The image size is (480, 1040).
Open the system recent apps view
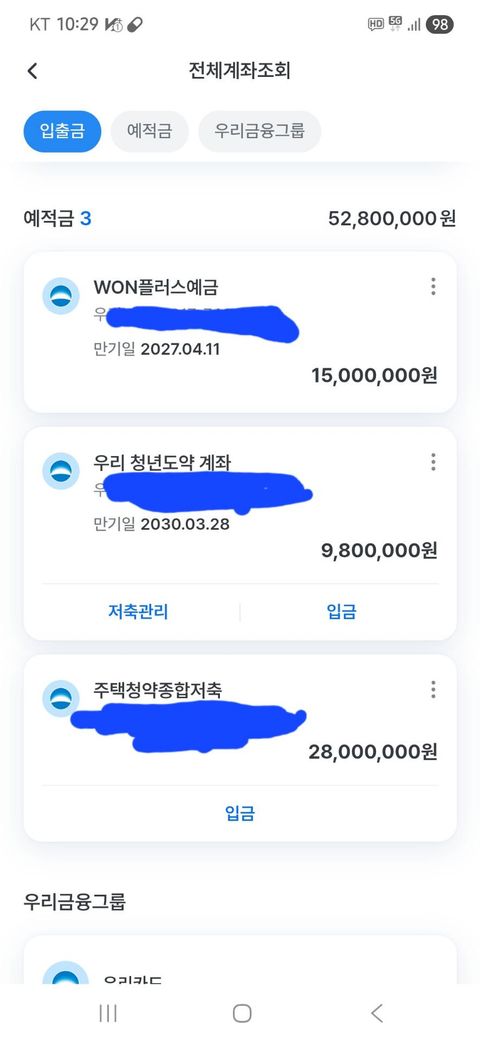click(x=107, y=1013)
